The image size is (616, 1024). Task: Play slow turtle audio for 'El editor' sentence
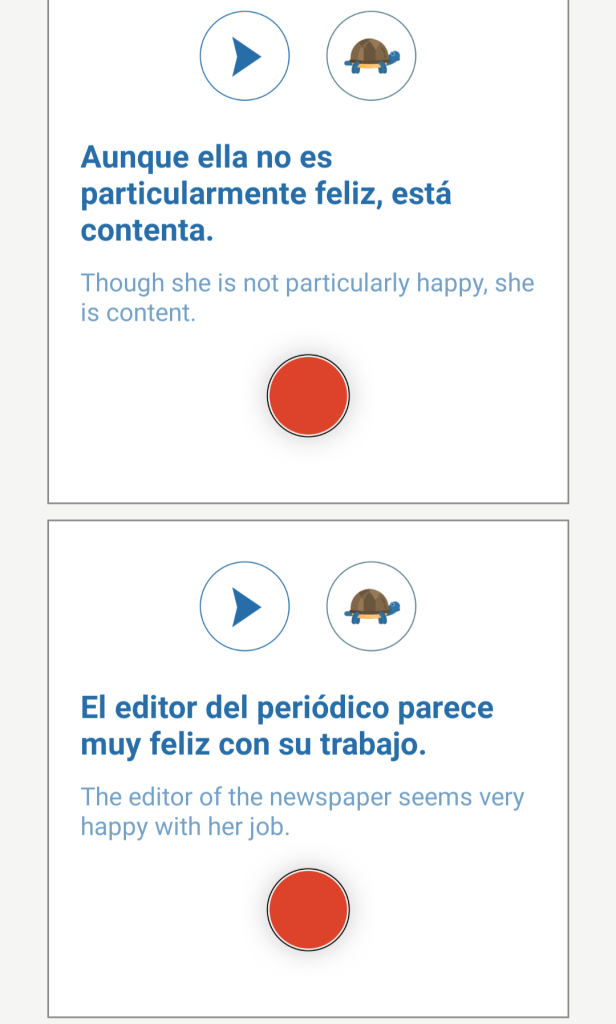371,606
